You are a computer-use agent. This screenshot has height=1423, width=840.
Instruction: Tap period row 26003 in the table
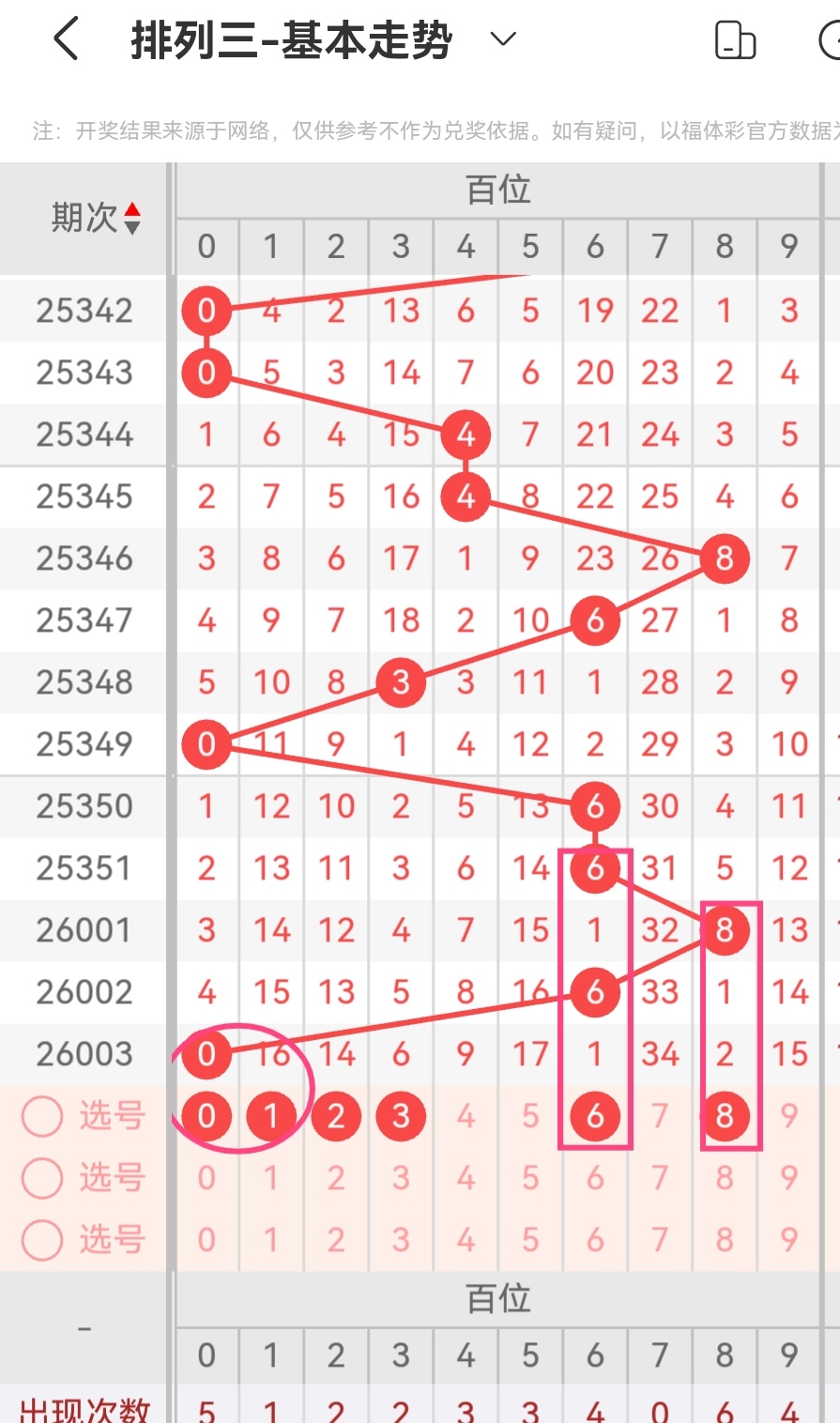83,1054
